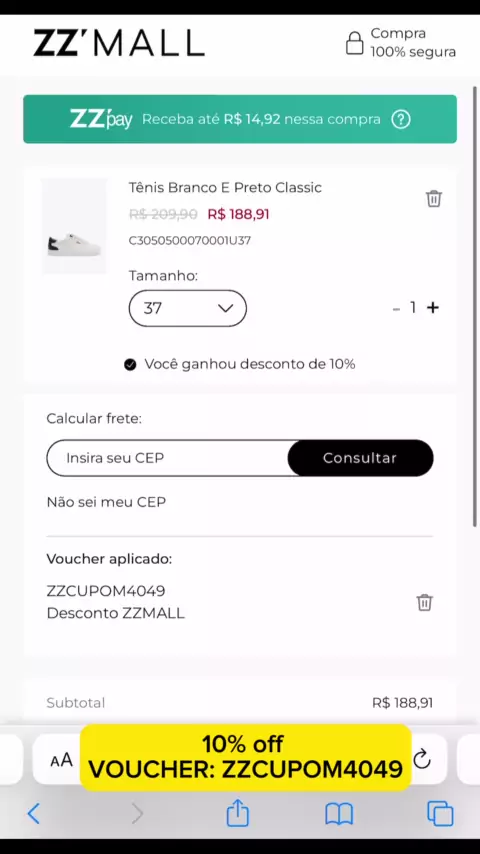Go to ZZ'MALL home via the logo

119,44
